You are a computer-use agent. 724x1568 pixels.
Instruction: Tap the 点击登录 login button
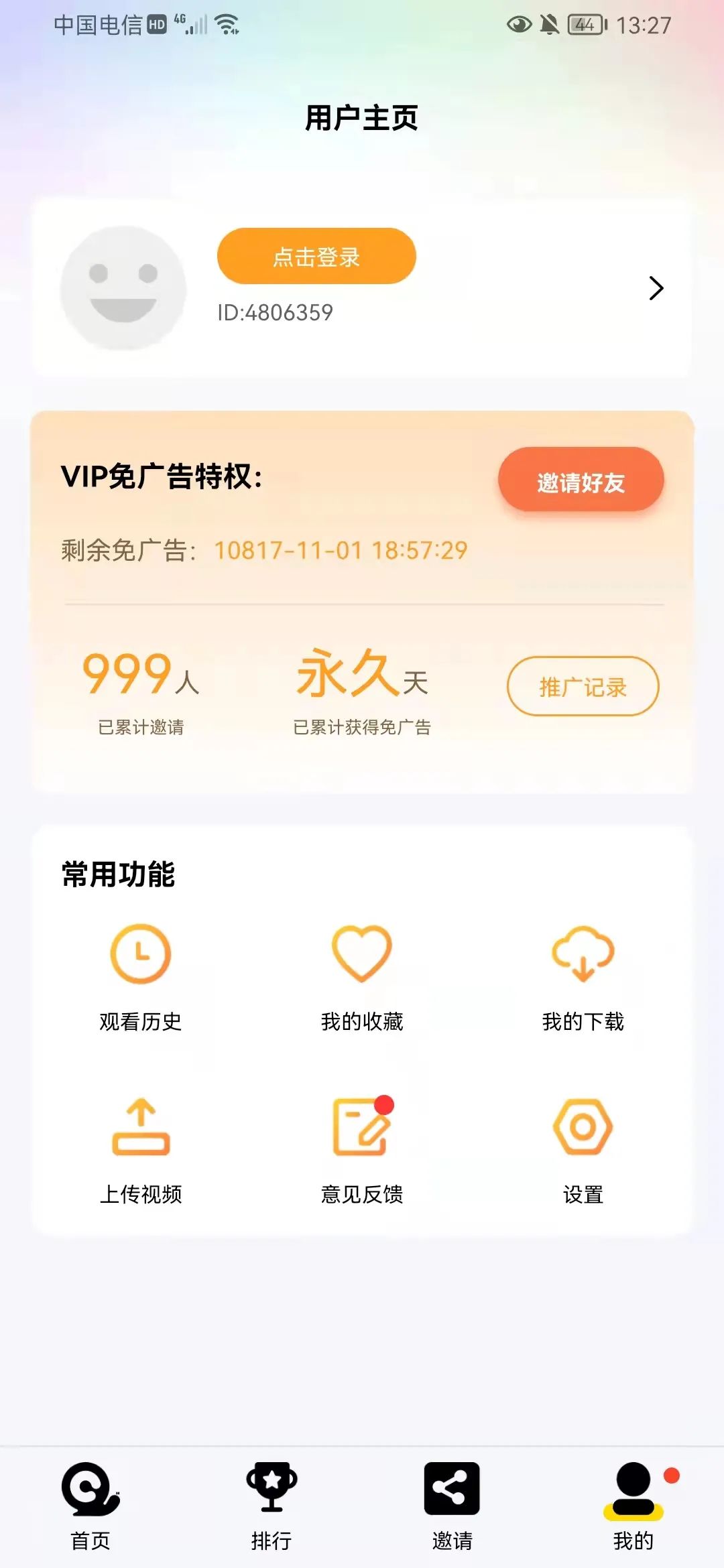[316, 256]
